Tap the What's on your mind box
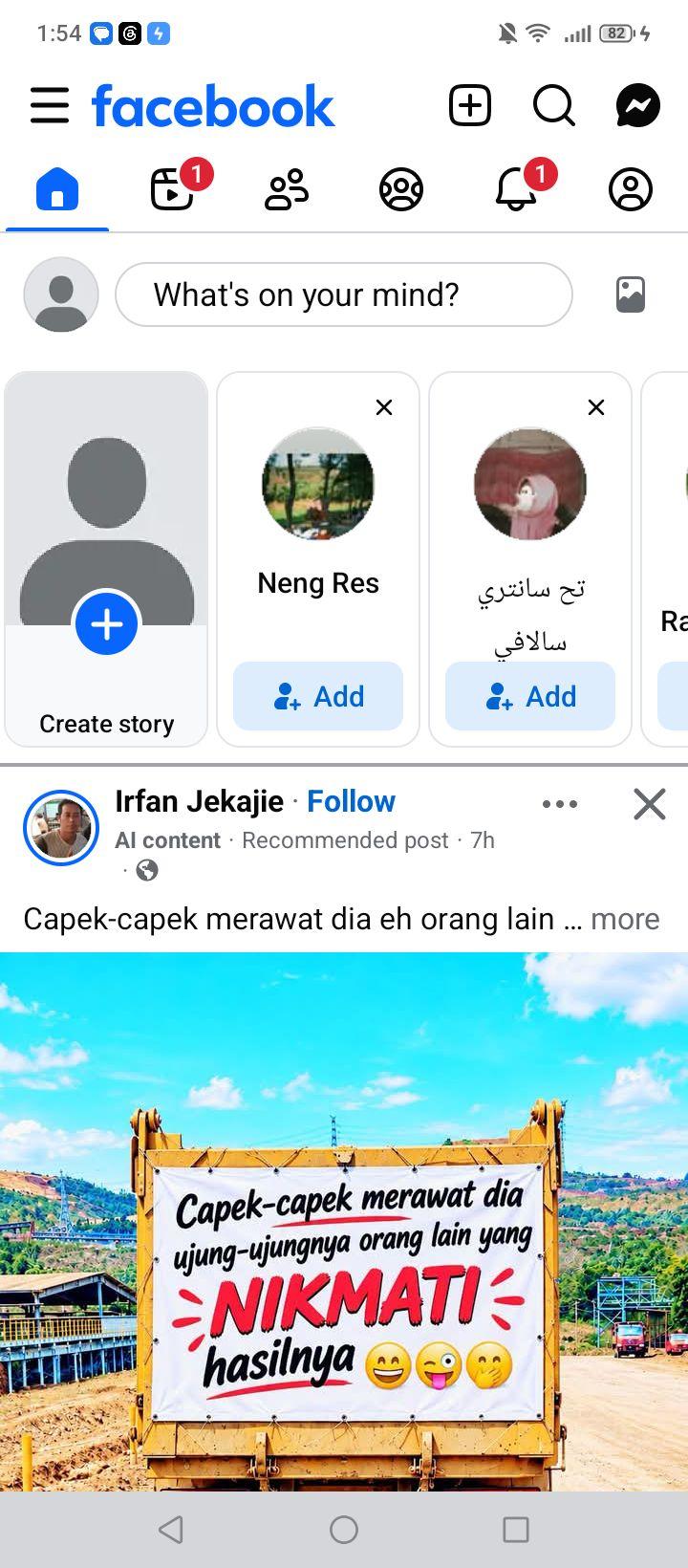 click(x=344, y=294)
